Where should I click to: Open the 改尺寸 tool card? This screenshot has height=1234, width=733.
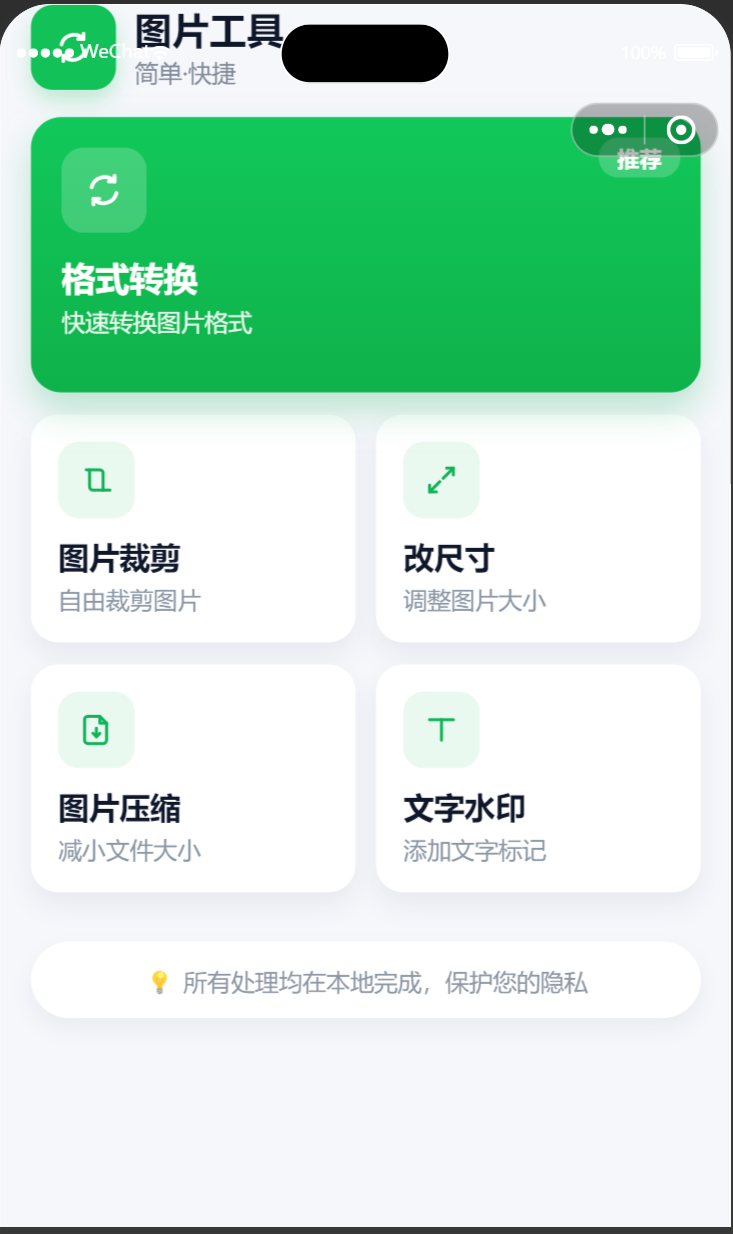(538, 529)
